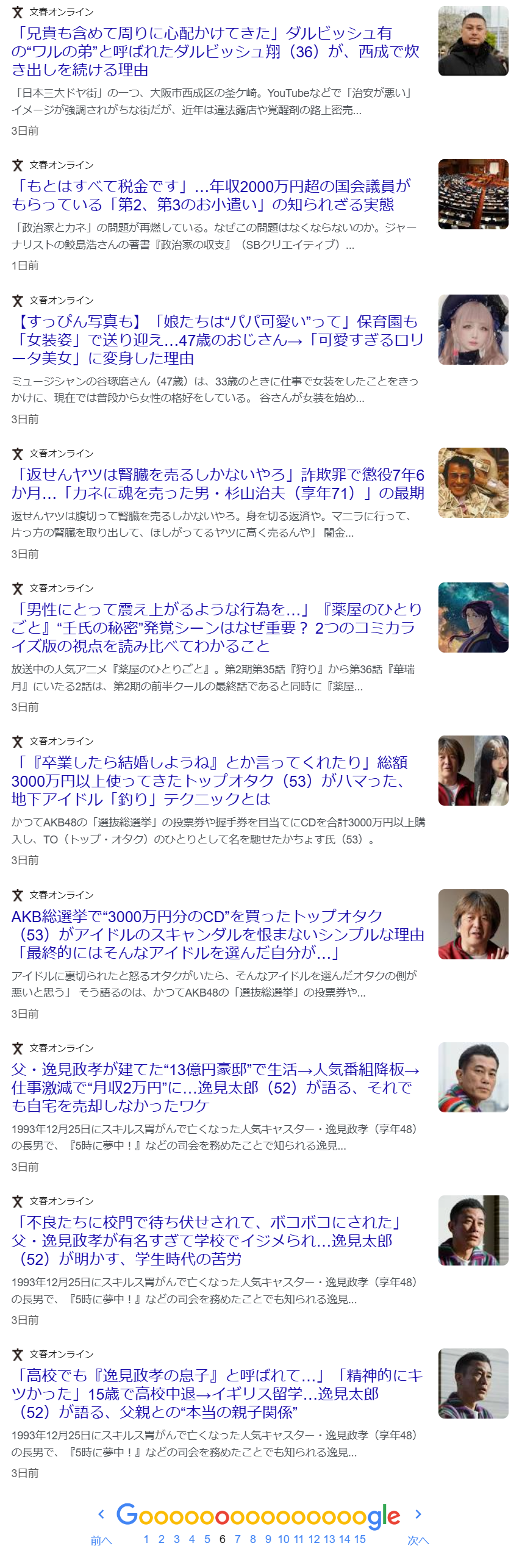The width and height of the screenshot is (522, 1568).
Task: Open the Sugiyama Haruo kidney fraud article
Action: 217,484
